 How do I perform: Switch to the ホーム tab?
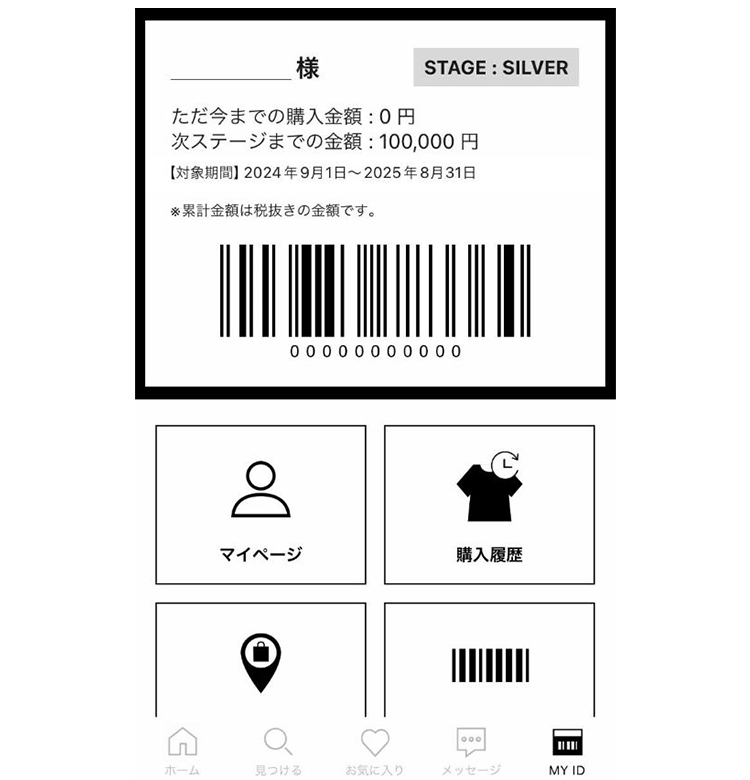tap(182, 750)
